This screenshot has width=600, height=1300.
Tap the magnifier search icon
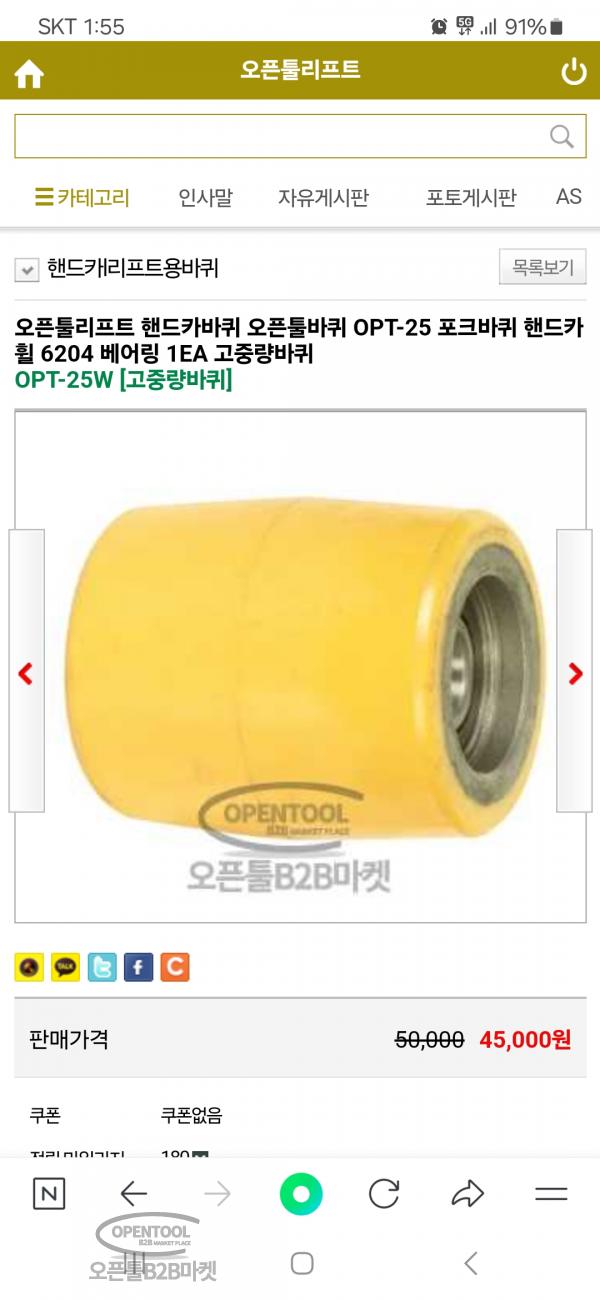coord(562,136)
